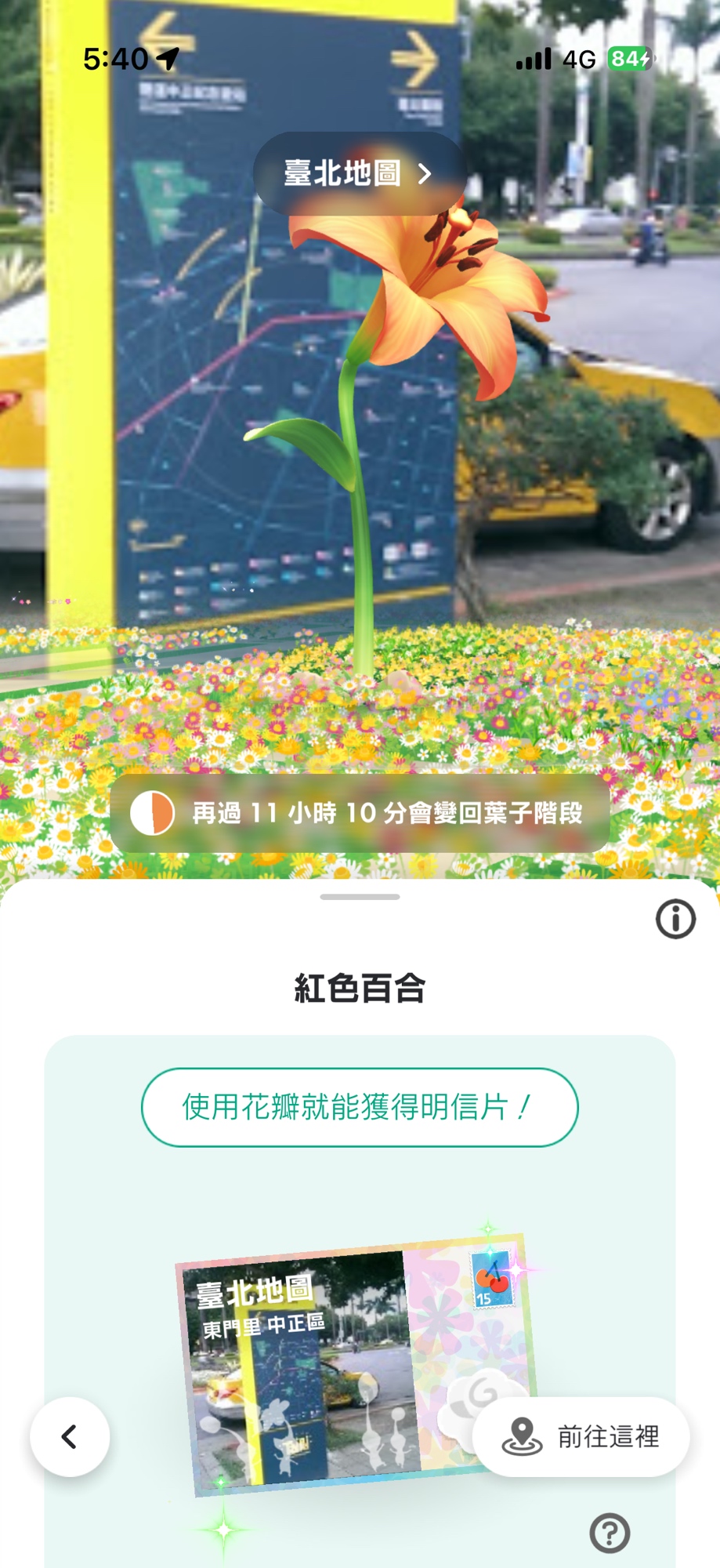Screen dimensions: 720x1568
Task: Go back with the left arrow button
Action: (70, 1436)
